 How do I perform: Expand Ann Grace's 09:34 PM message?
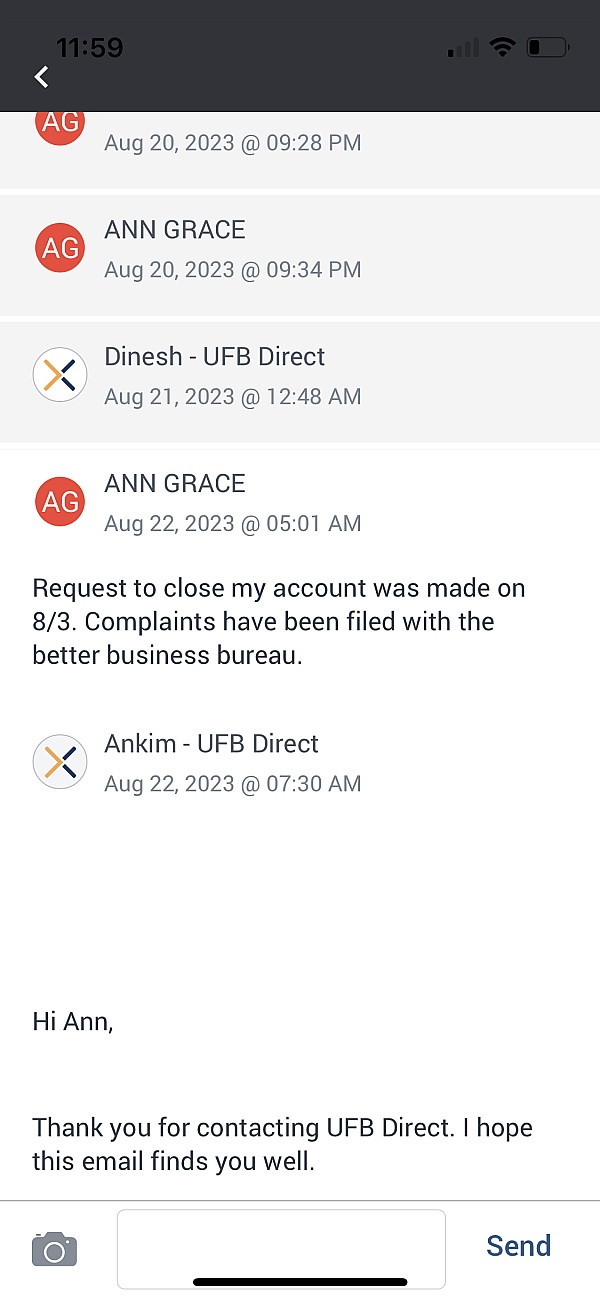point(300,253)
